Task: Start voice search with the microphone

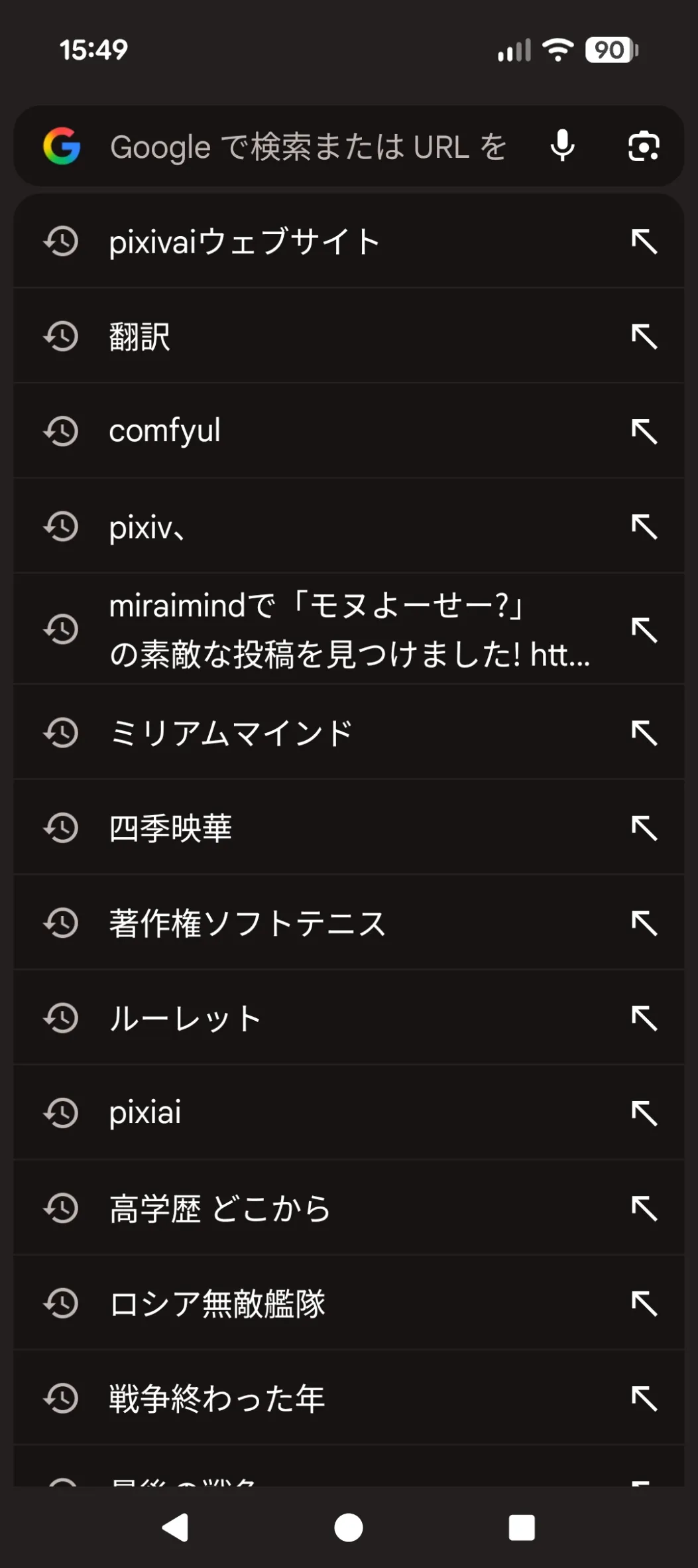Action: point(562,146)
